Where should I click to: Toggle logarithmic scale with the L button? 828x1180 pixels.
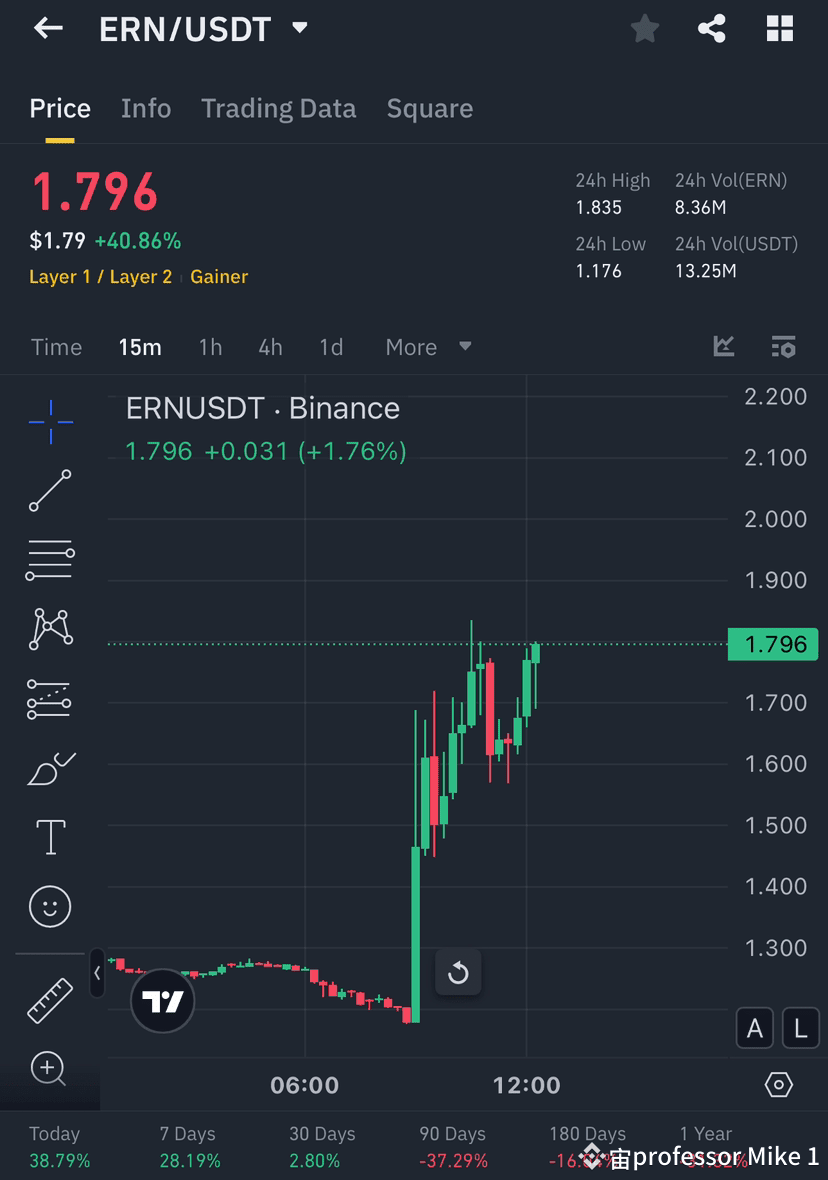coord(800,1028)
